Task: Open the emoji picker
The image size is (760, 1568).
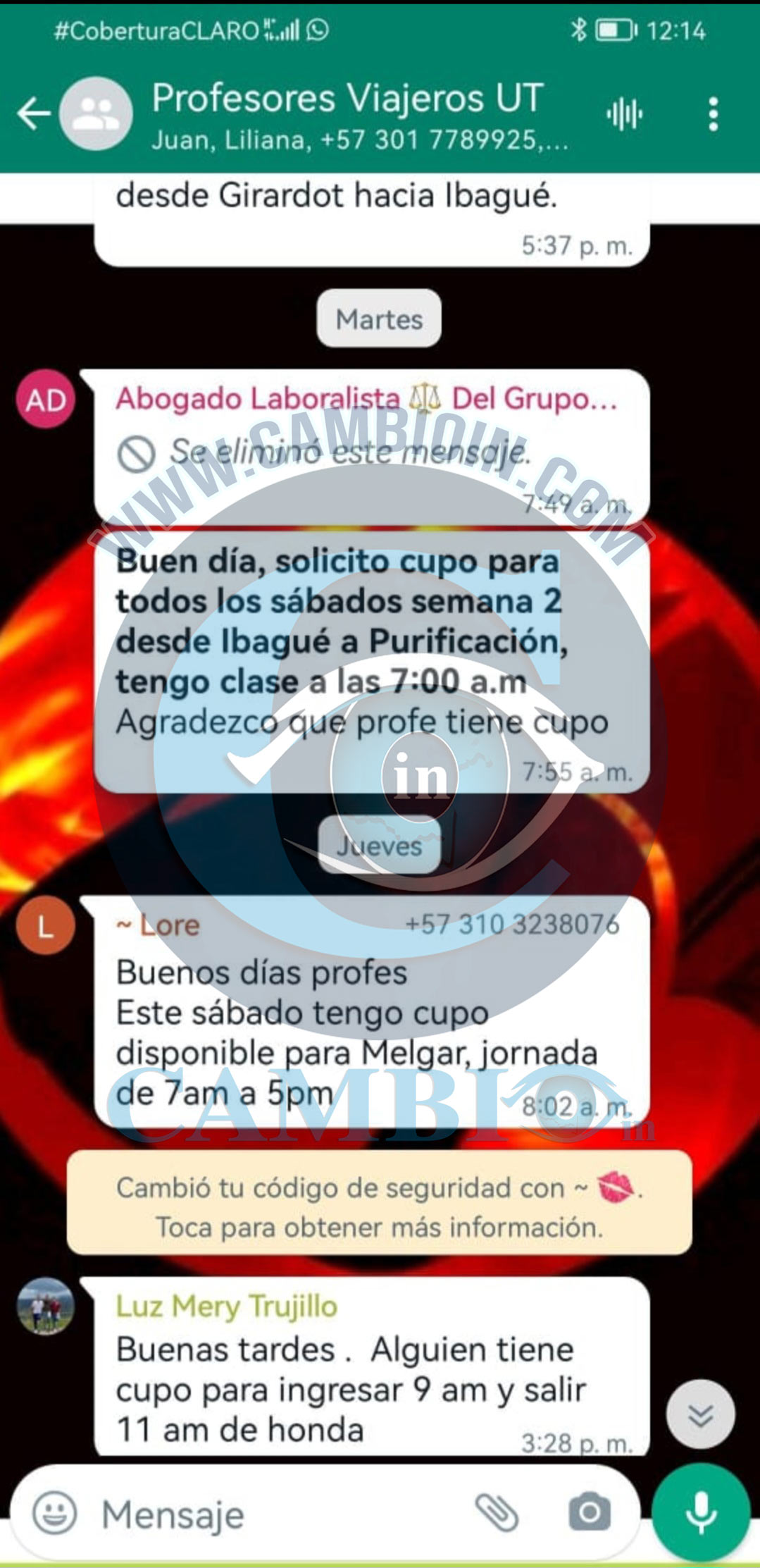Action: (55, 1514)
